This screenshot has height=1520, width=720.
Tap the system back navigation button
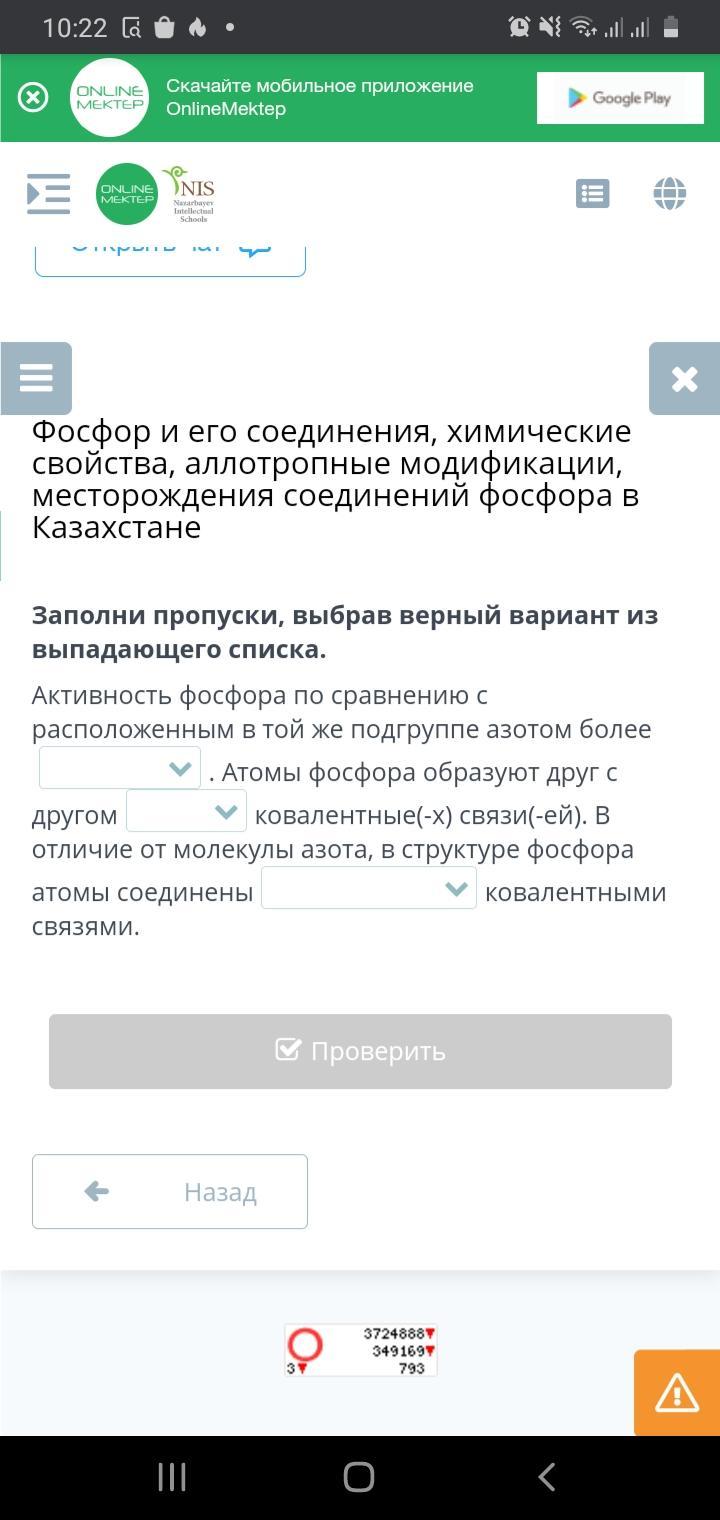(x=546, y=1477)
